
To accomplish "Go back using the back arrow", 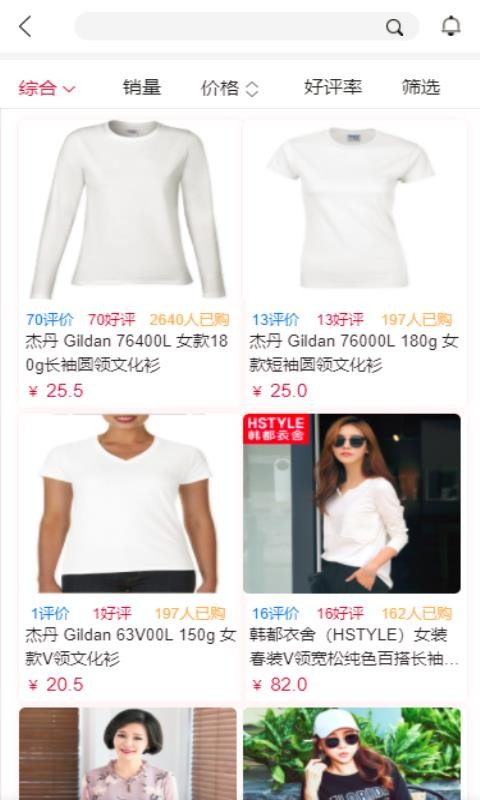I will point(25,27).
